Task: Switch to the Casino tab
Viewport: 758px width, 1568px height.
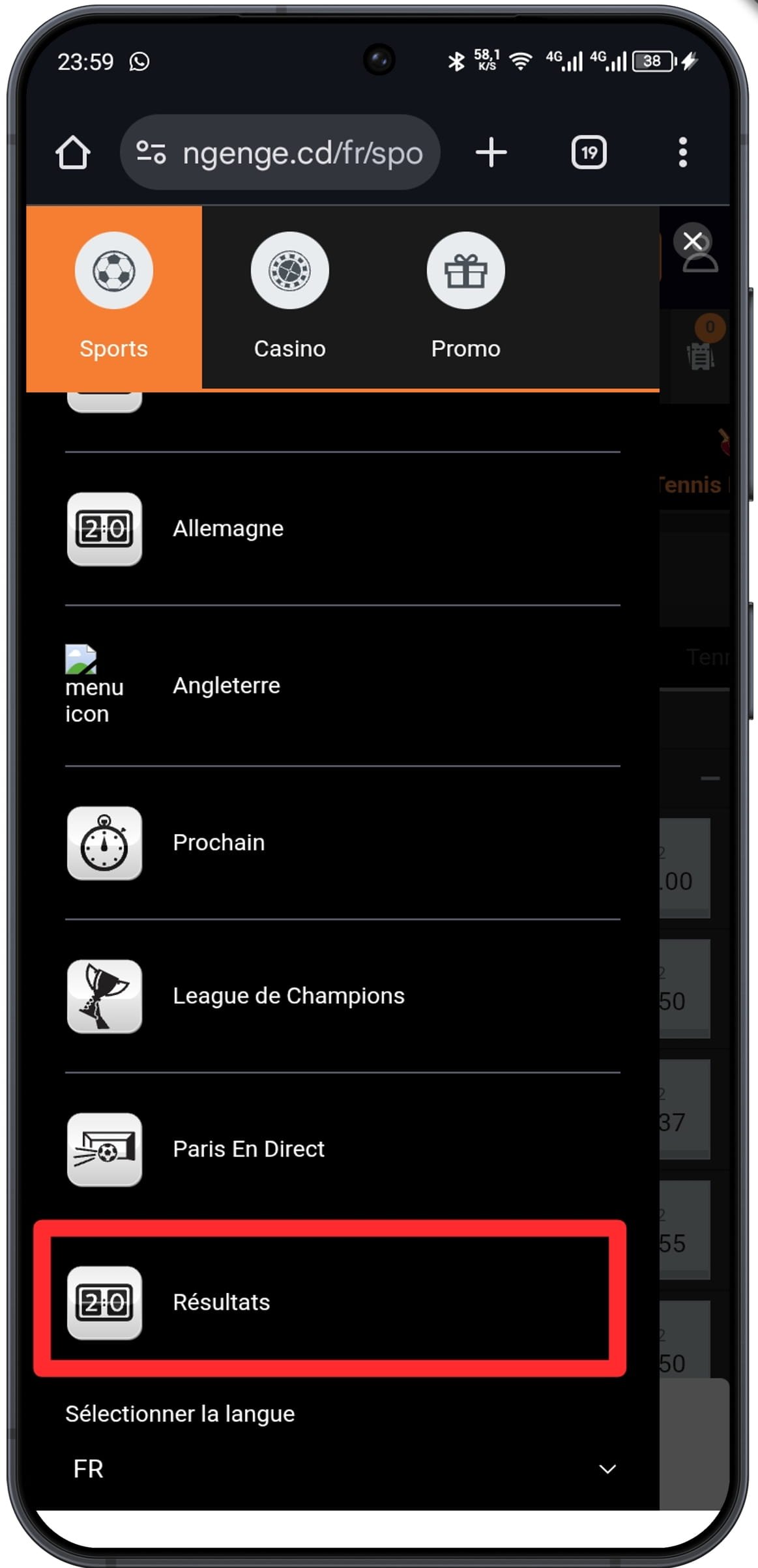Action: [x=289, y=297]
